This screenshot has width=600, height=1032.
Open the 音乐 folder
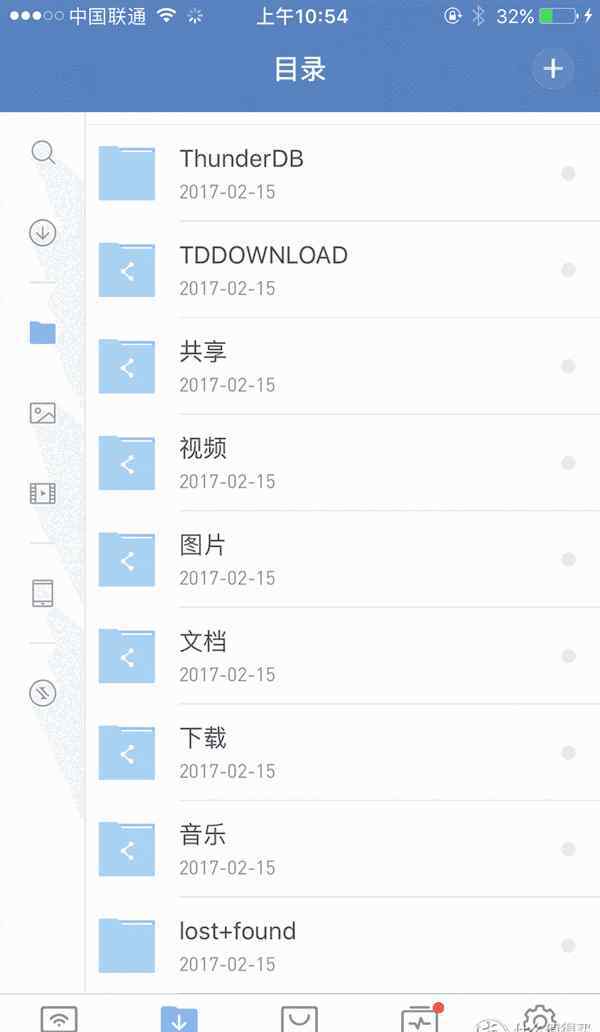[343, 850]
